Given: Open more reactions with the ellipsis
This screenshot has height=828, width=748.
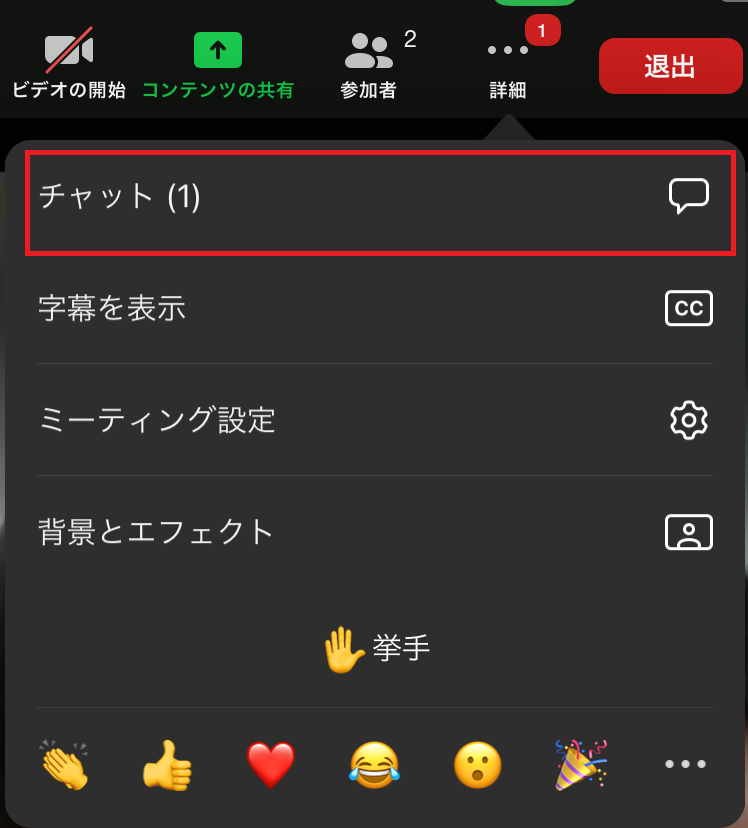Looking at the screenshot, I should [x=684, y=763].
